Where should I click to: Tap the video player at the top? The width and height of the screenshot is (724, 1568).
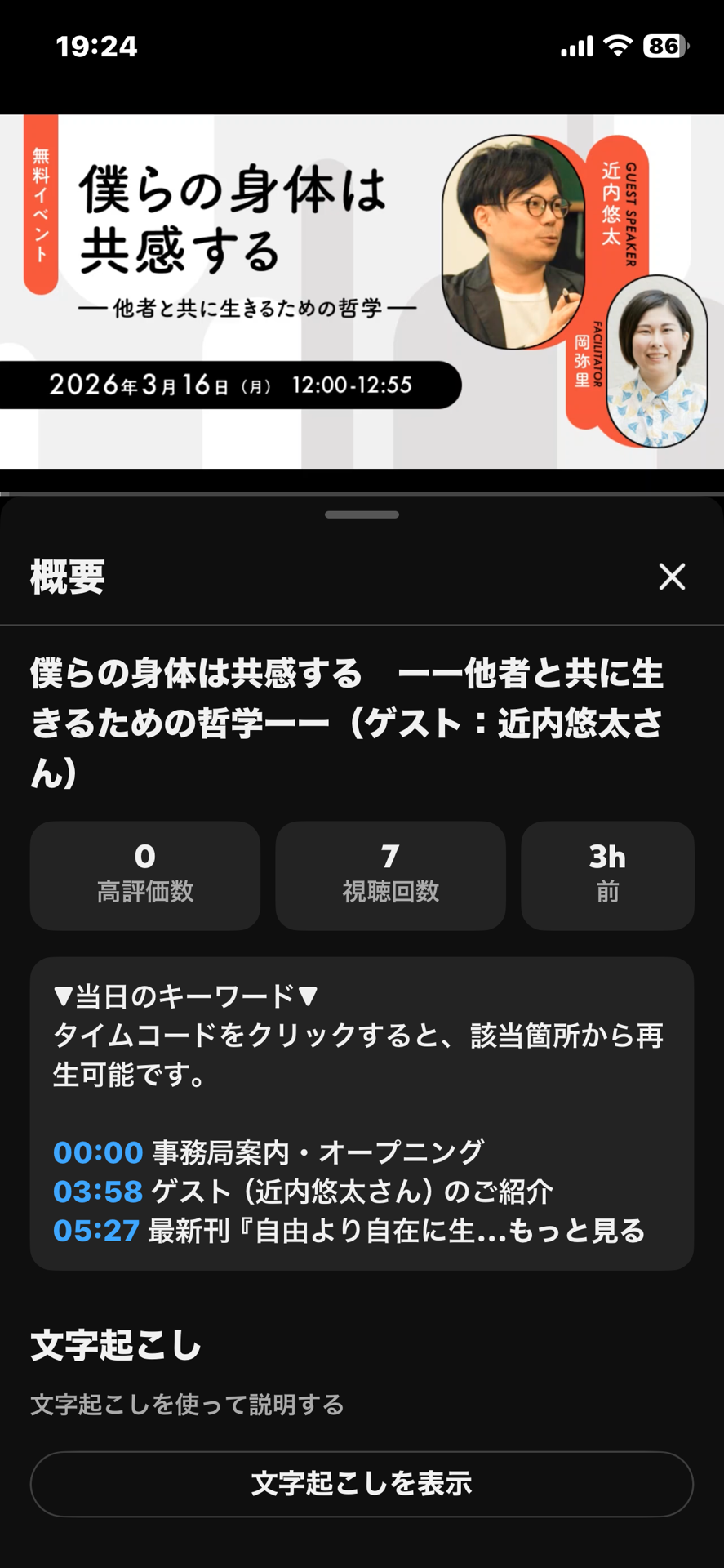[x=362, y=292]
